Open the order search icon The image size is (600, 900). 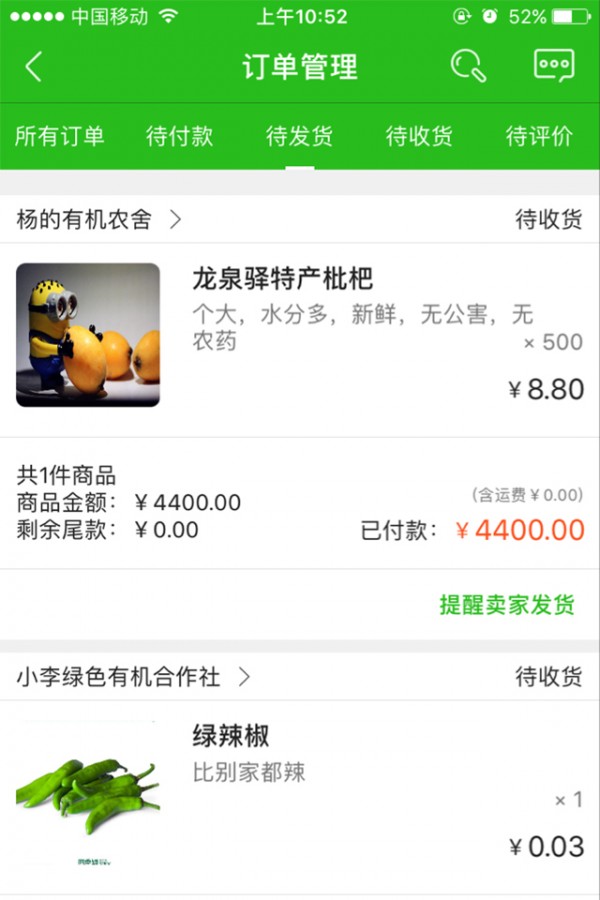coord(467,67)
